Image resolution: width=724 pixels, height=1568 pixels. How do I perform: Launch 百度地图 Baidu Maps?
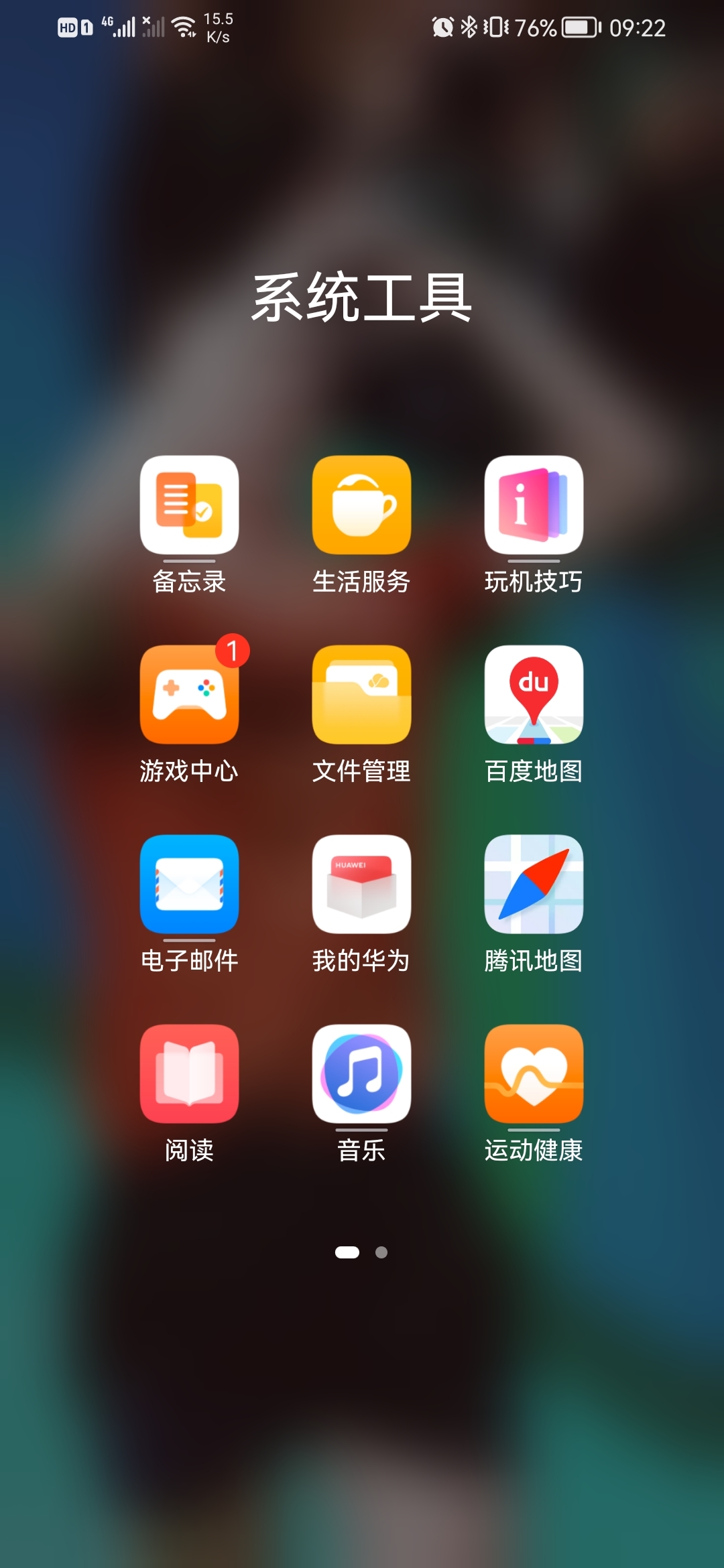pos(533,697)
